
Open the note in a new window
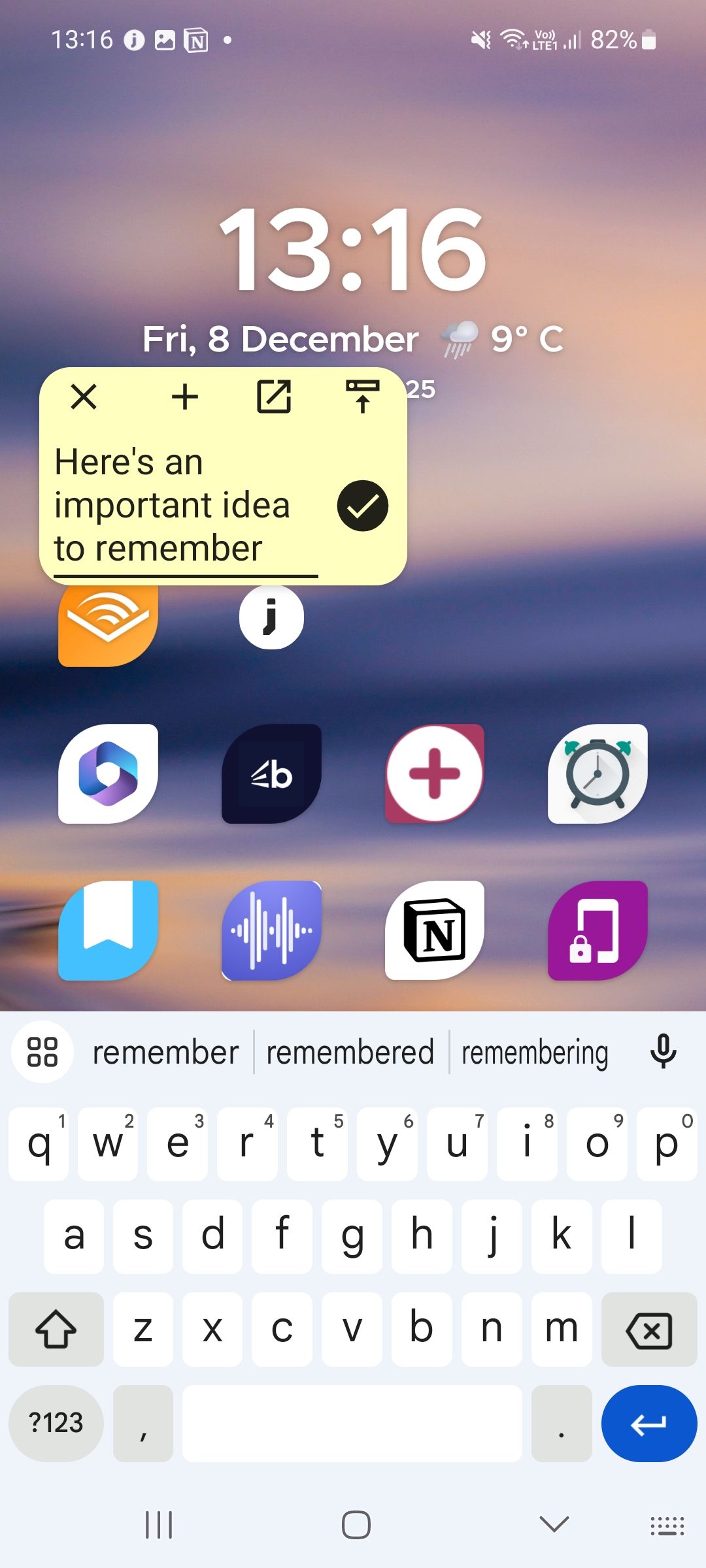pyautogui.click(x=274, y=395)
